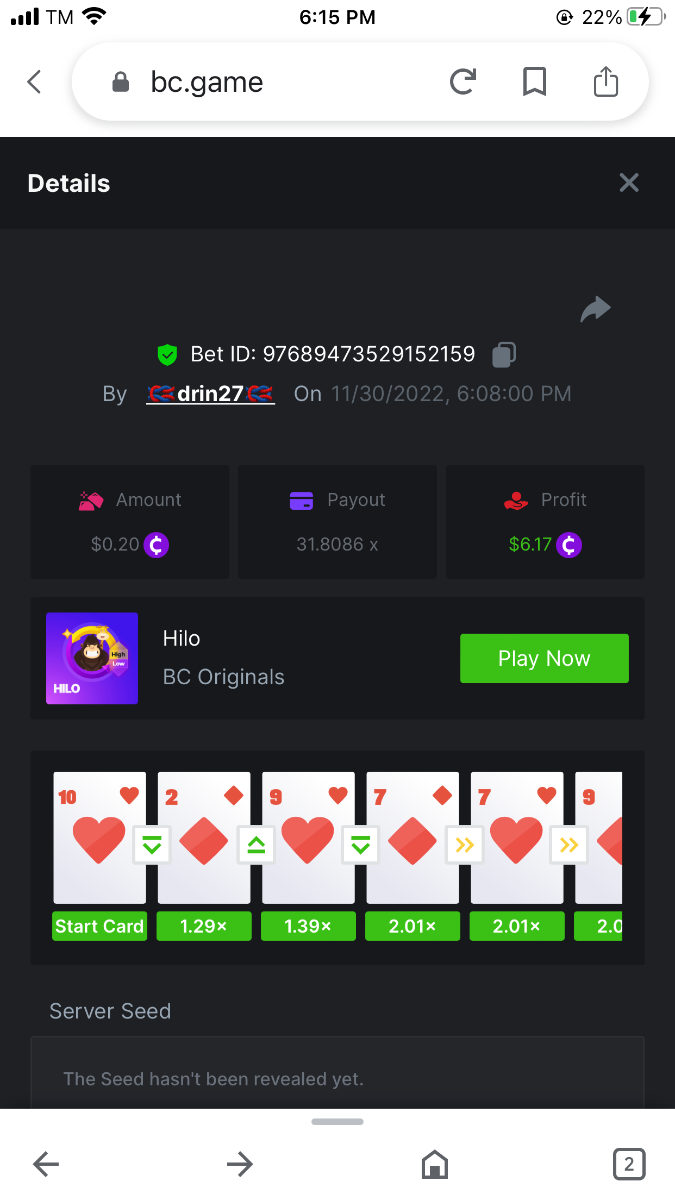
Task: Navigate forward in browser history
Action: 240,1163
